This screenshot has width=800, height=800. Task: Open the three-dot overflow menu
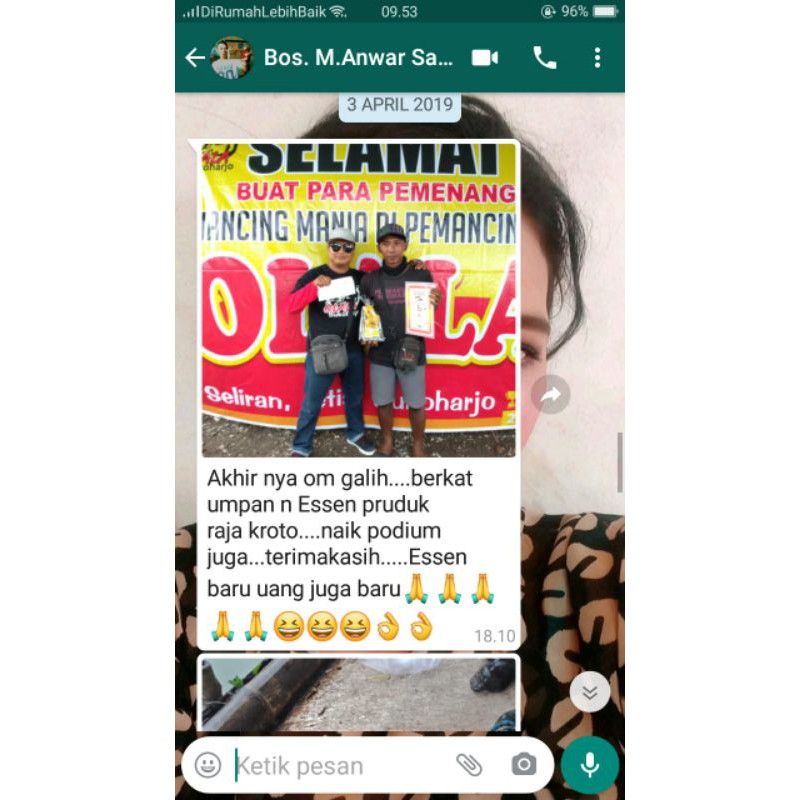click(597, 58)
